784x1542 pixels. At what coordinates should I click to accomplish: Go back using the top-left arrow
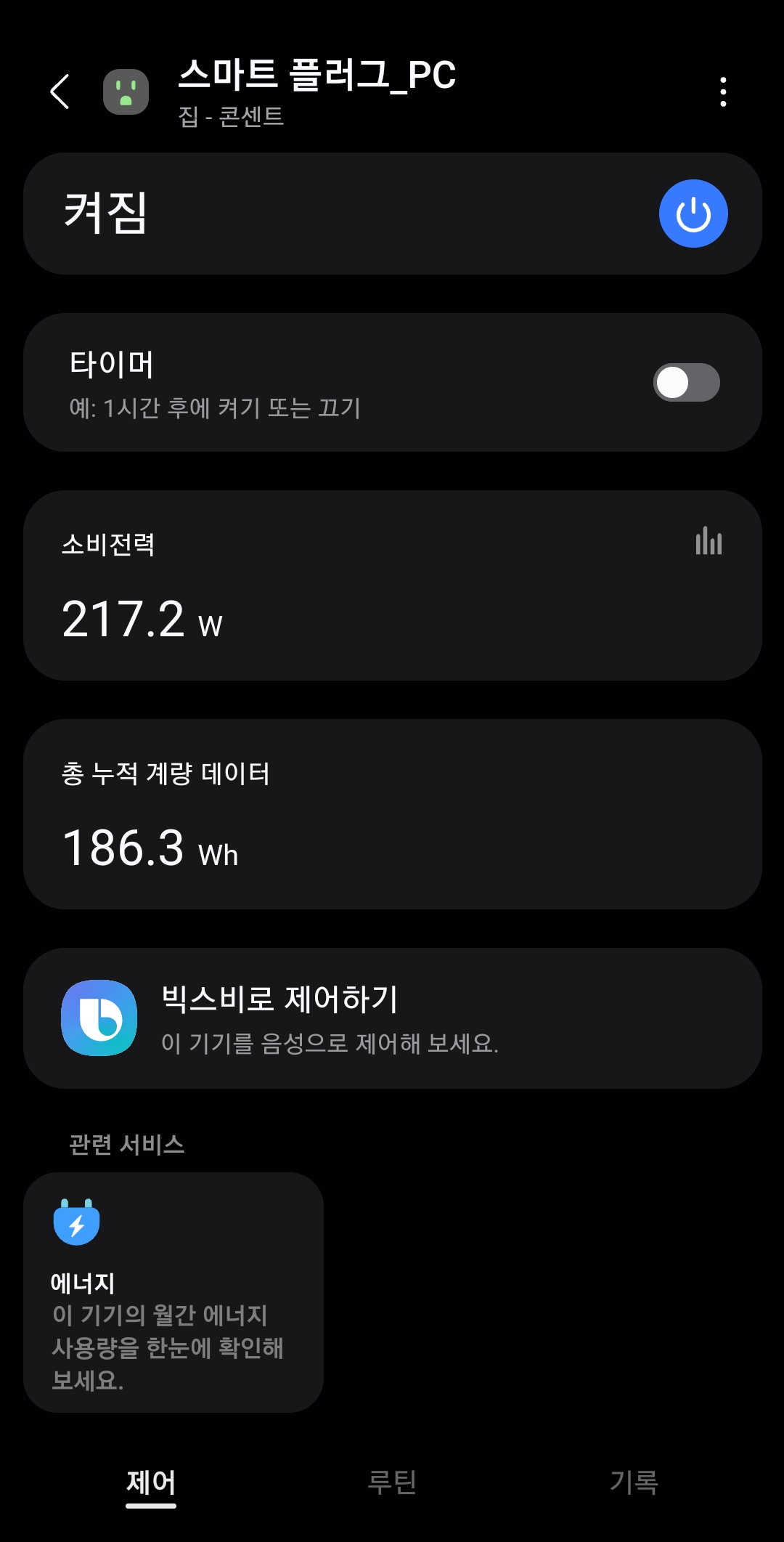tap(60, 92)
